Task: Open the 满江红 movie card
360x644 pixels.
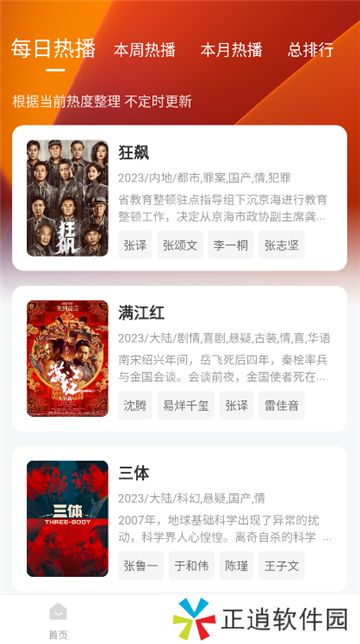Action: tap(179, 358)
